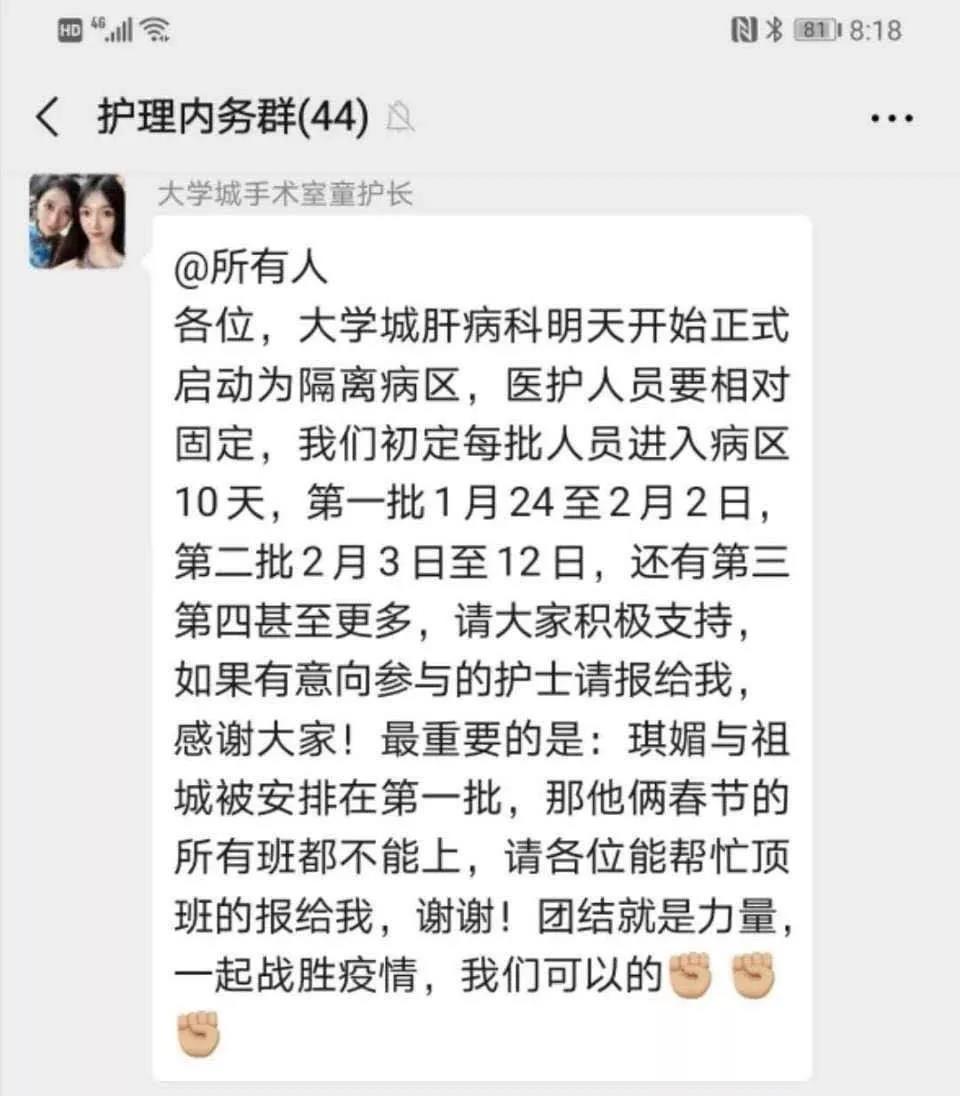The width and height of the screenshot is (960, 1096).
Task: Open the chat's three-dot options menu
Action: (891, 119)
